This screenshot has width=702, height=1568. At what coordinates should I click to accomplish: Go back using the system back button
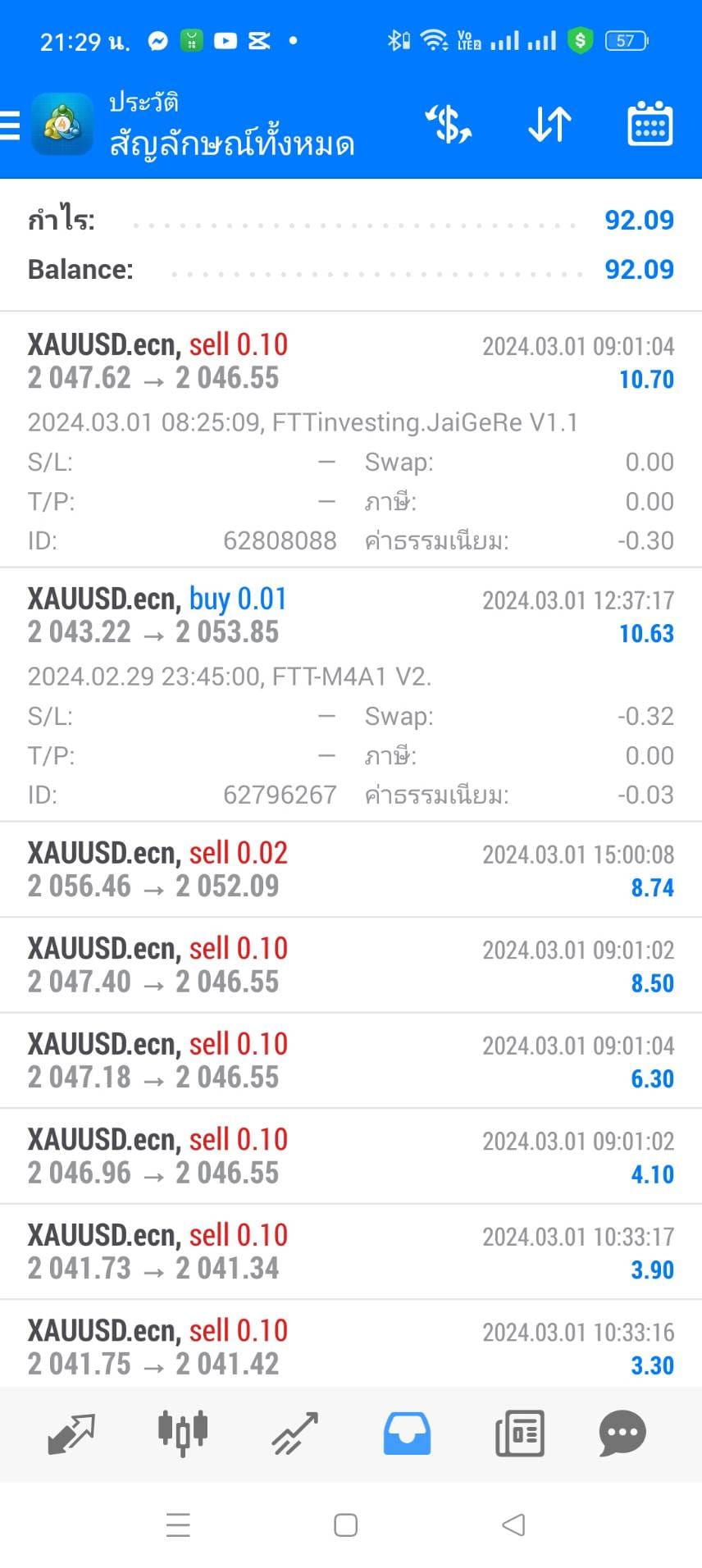coord(513,1525)
